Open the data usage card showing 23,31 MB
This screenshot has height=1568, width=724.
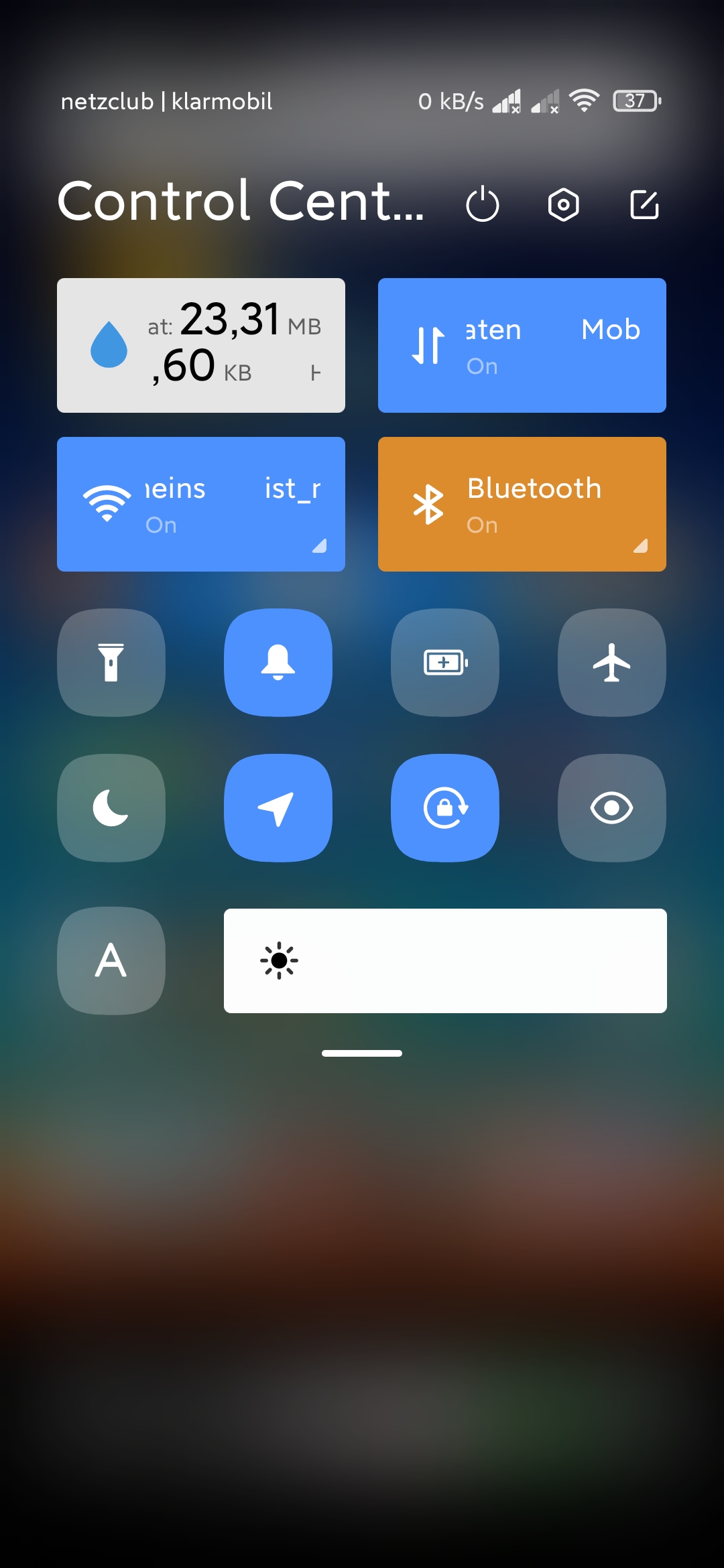point(201,345)
